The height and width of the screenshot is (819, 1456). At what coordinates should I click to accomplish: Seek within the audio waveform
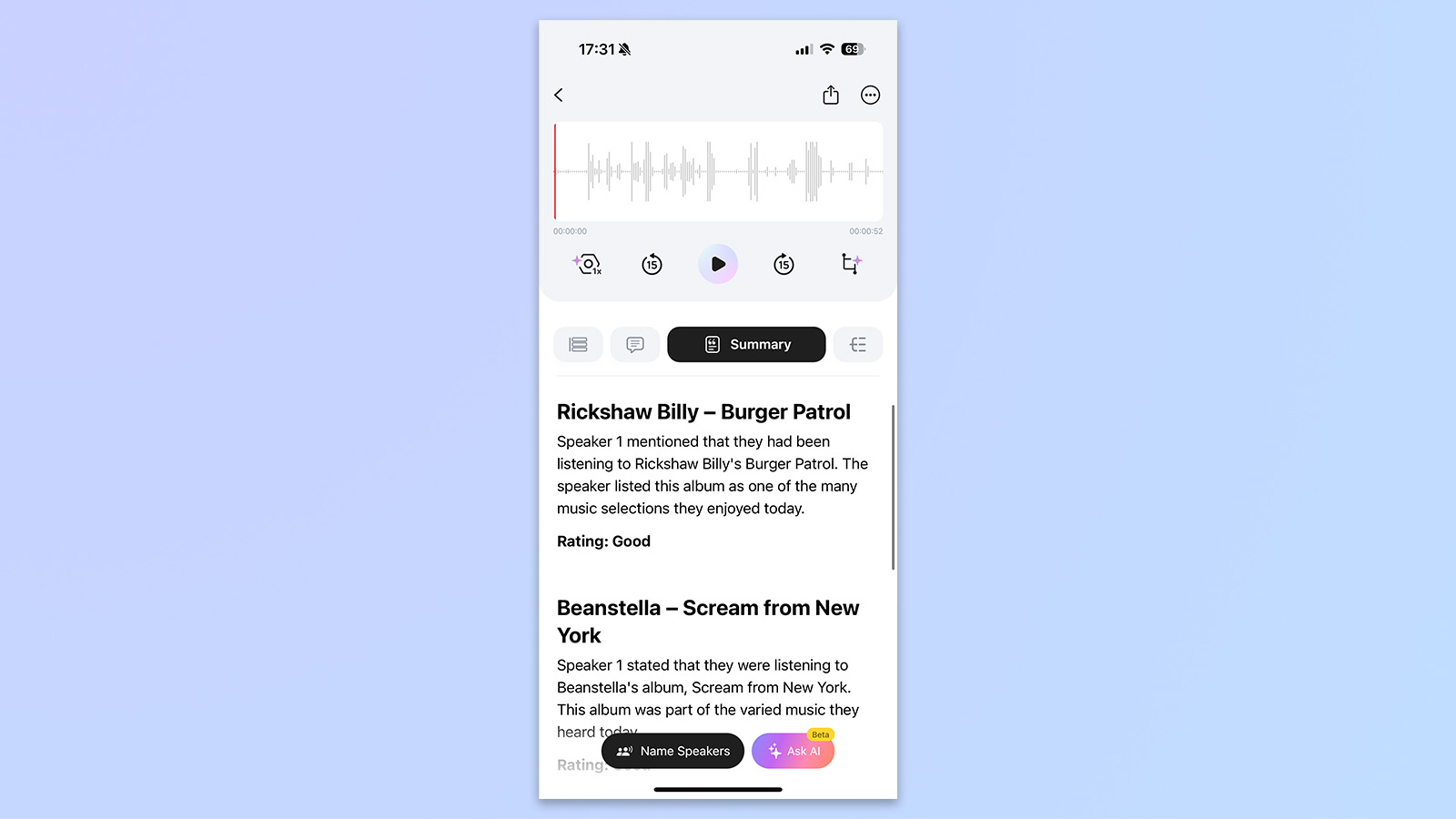tap(718, 171)
